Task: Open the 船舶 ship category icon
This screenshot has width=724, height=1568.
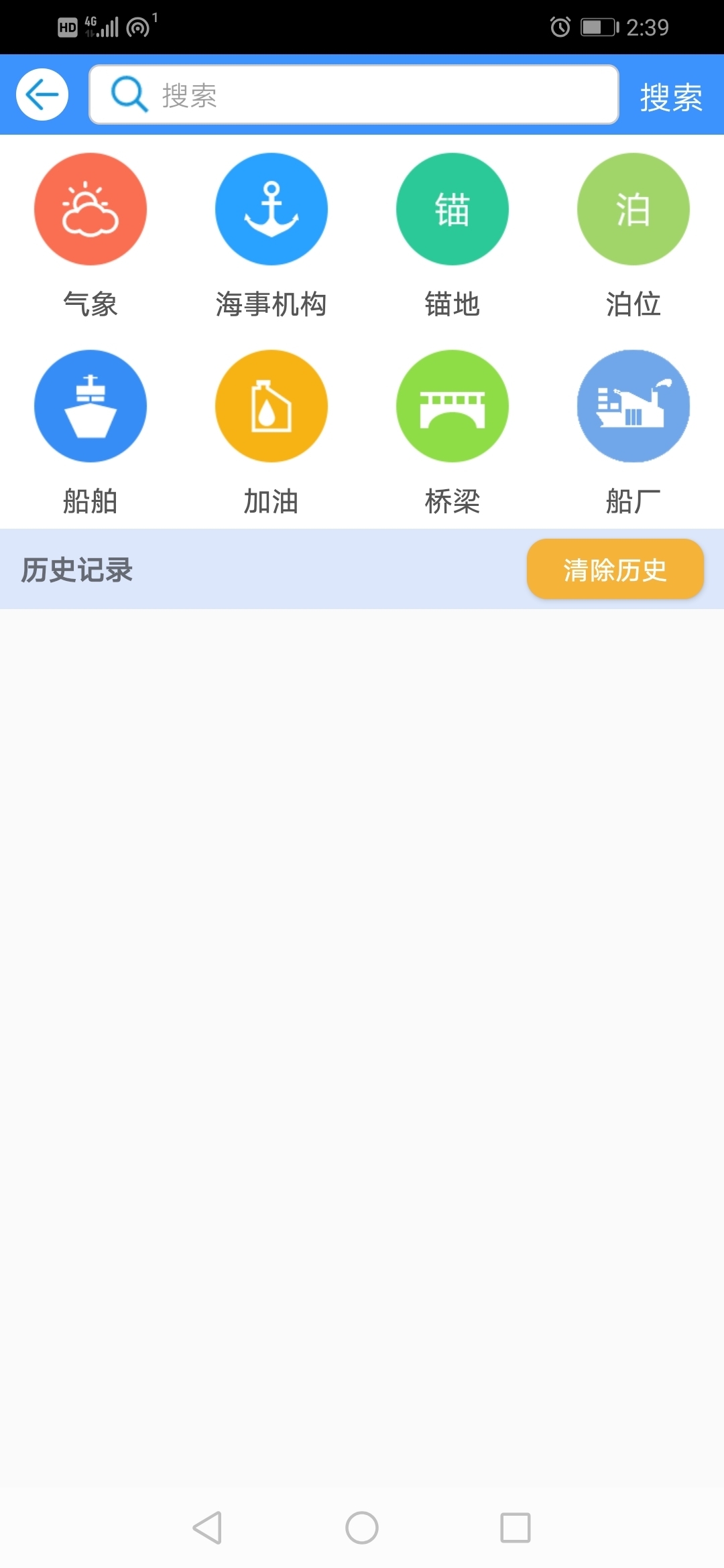Action: 90,405
